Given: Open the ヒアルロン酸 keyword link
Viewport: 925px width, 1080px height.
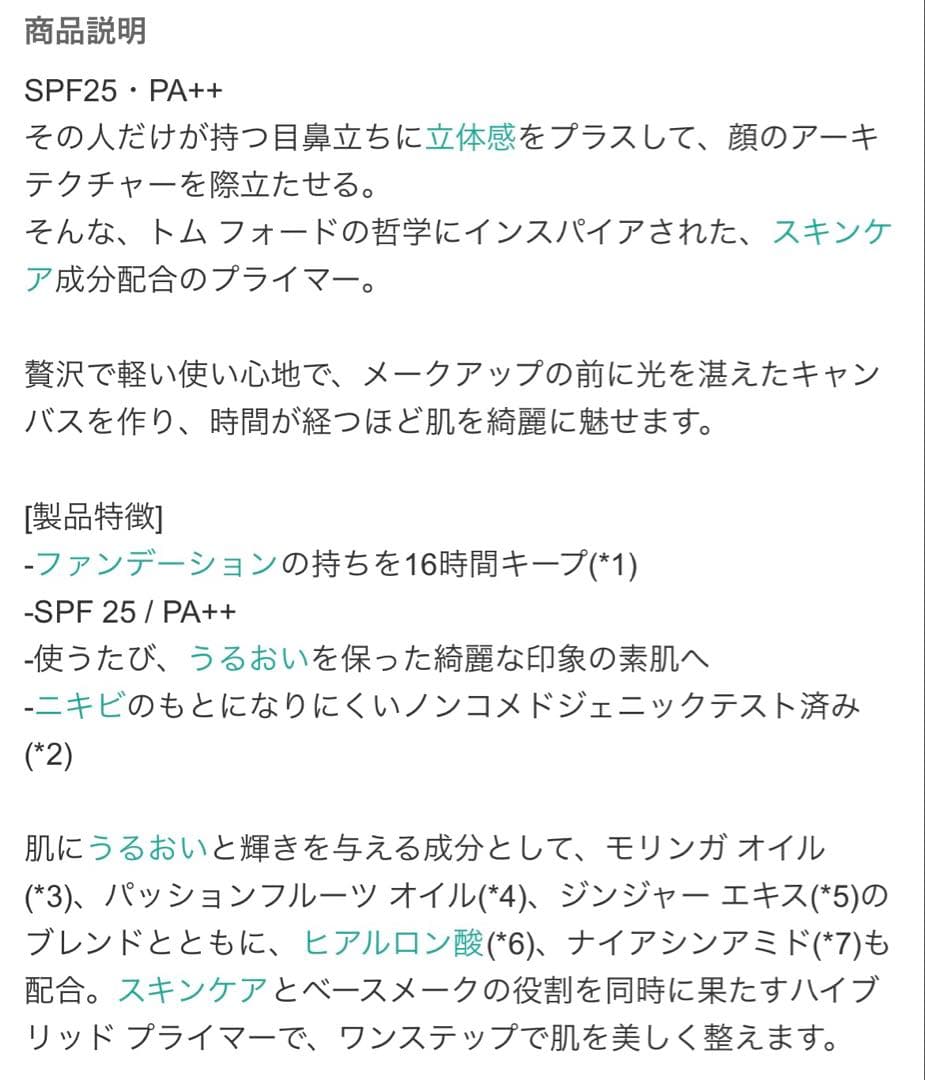Looking at the screenshot, I should click(x=394, y=943).
